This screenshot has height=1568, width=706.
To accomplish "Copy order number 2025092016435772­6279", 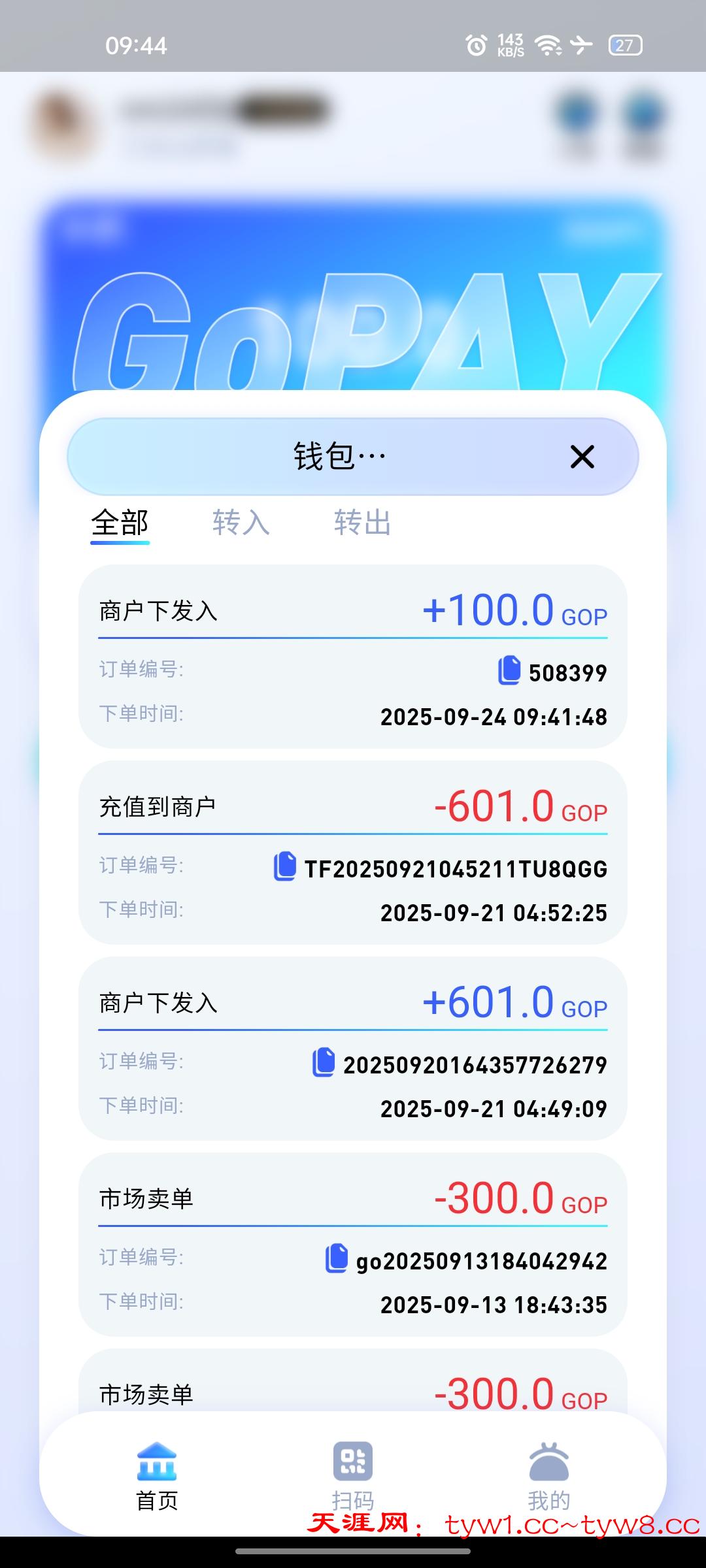I will click(324, 1063).
